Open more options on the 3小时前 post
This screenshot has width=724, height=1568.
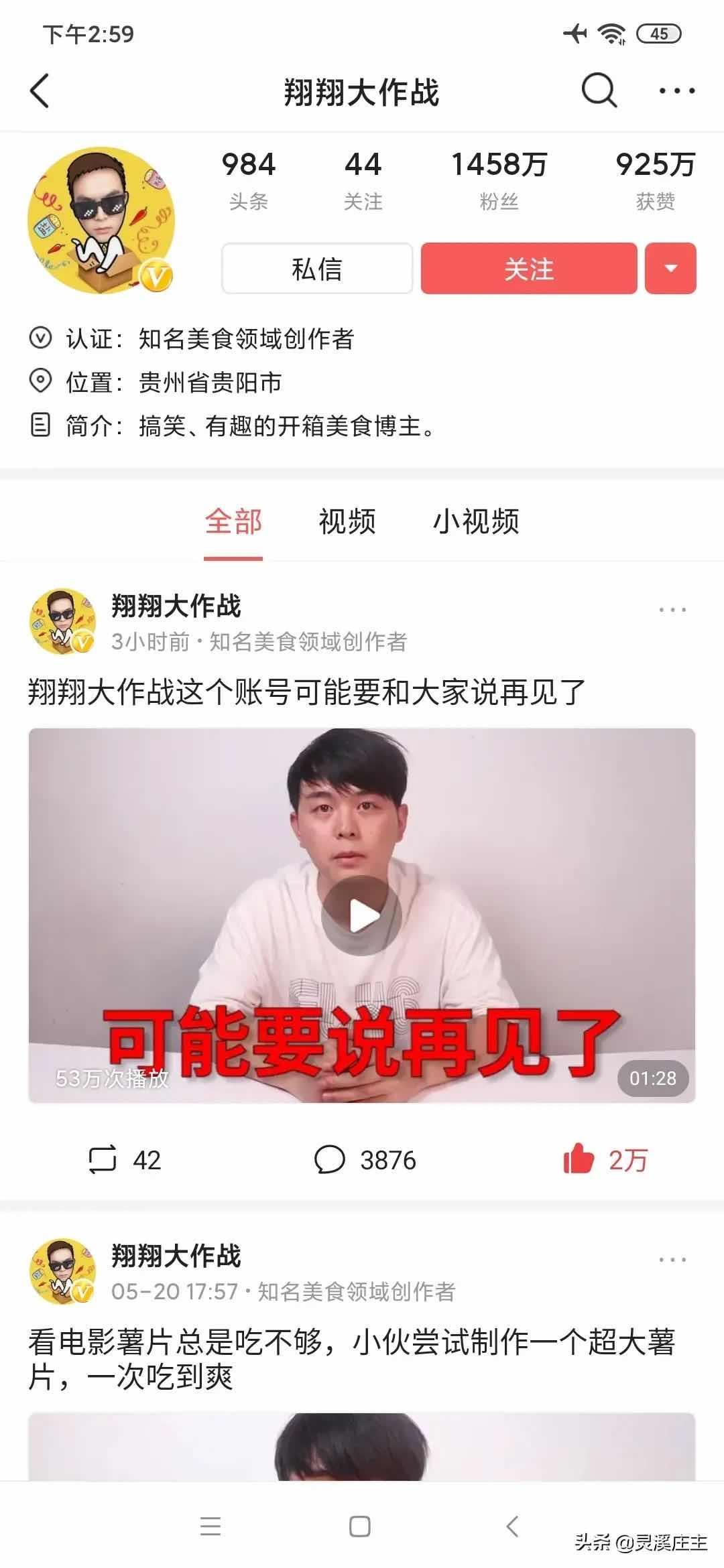pos(672,610)
